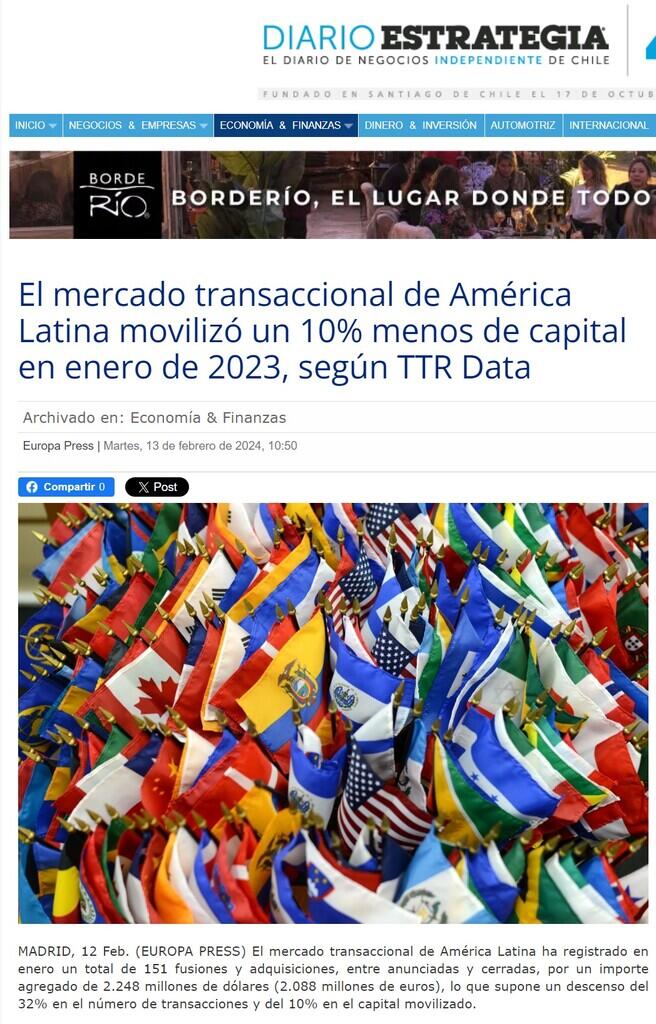
Task: Open the INICIO menu
Action: (35, 125)
